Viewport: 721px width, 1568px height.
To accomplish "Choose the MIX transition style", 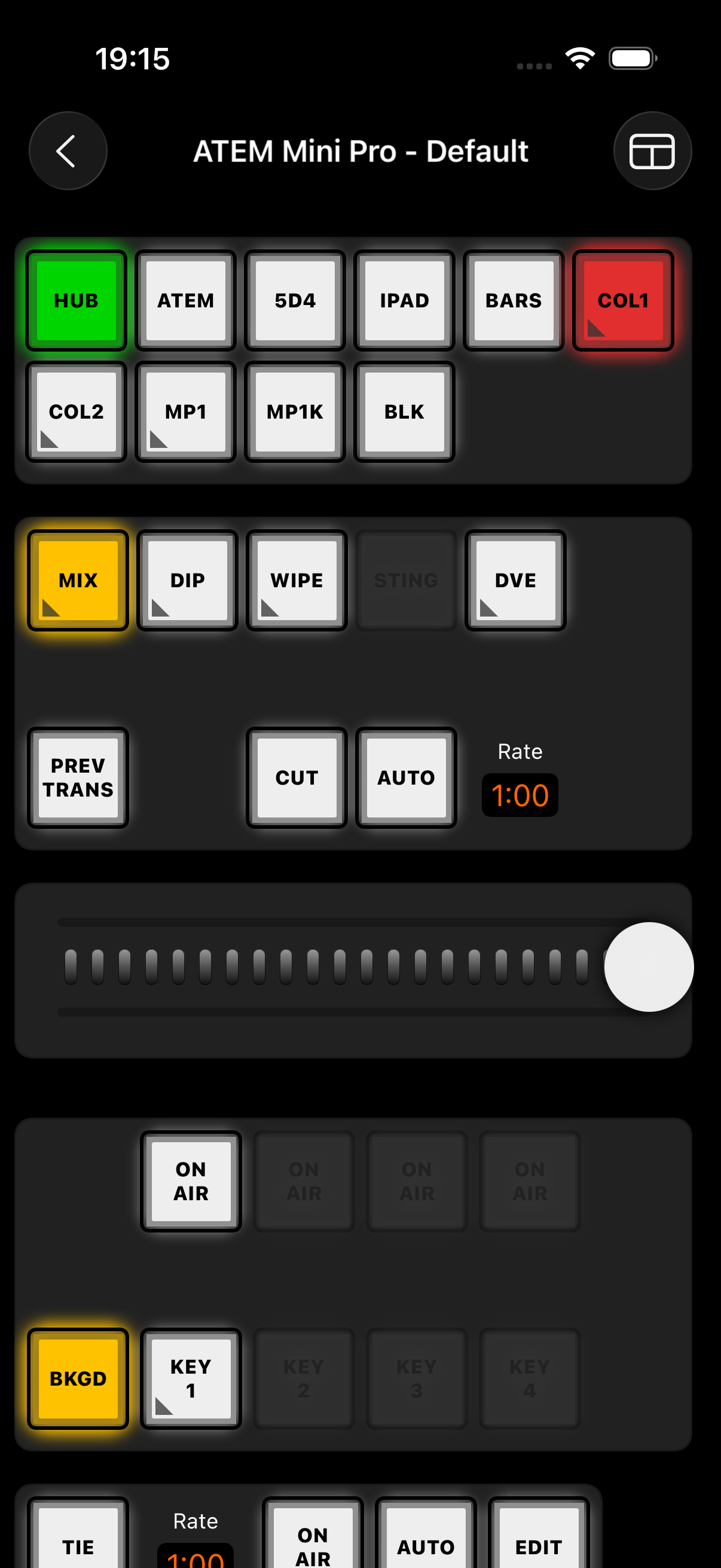I will click(78, 581).
